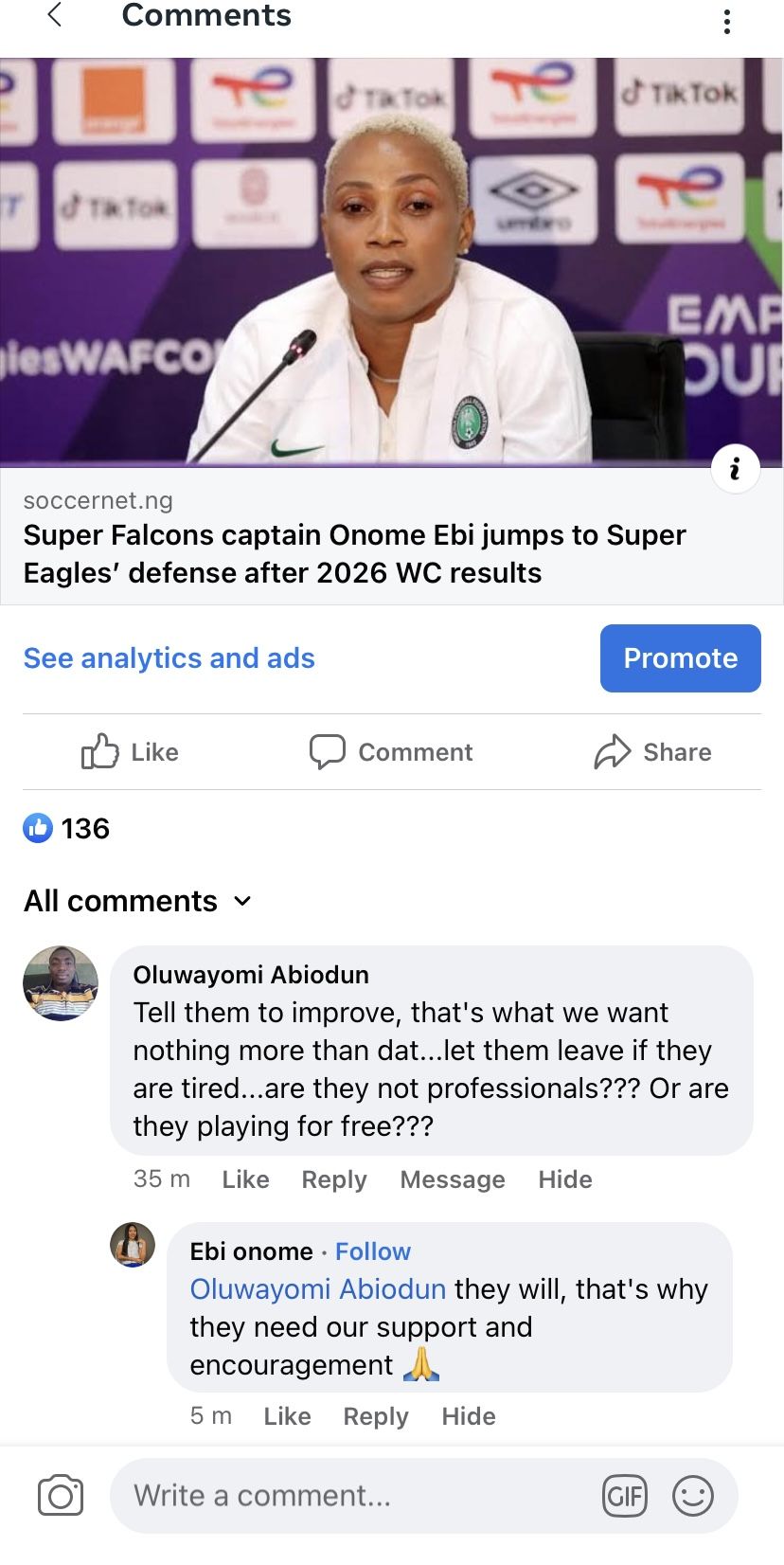Image resolution: width=784 pixels, height=1565 pixels.
Task: Message Oluwayomi Abiodun from the comment
Action: 452,1179
